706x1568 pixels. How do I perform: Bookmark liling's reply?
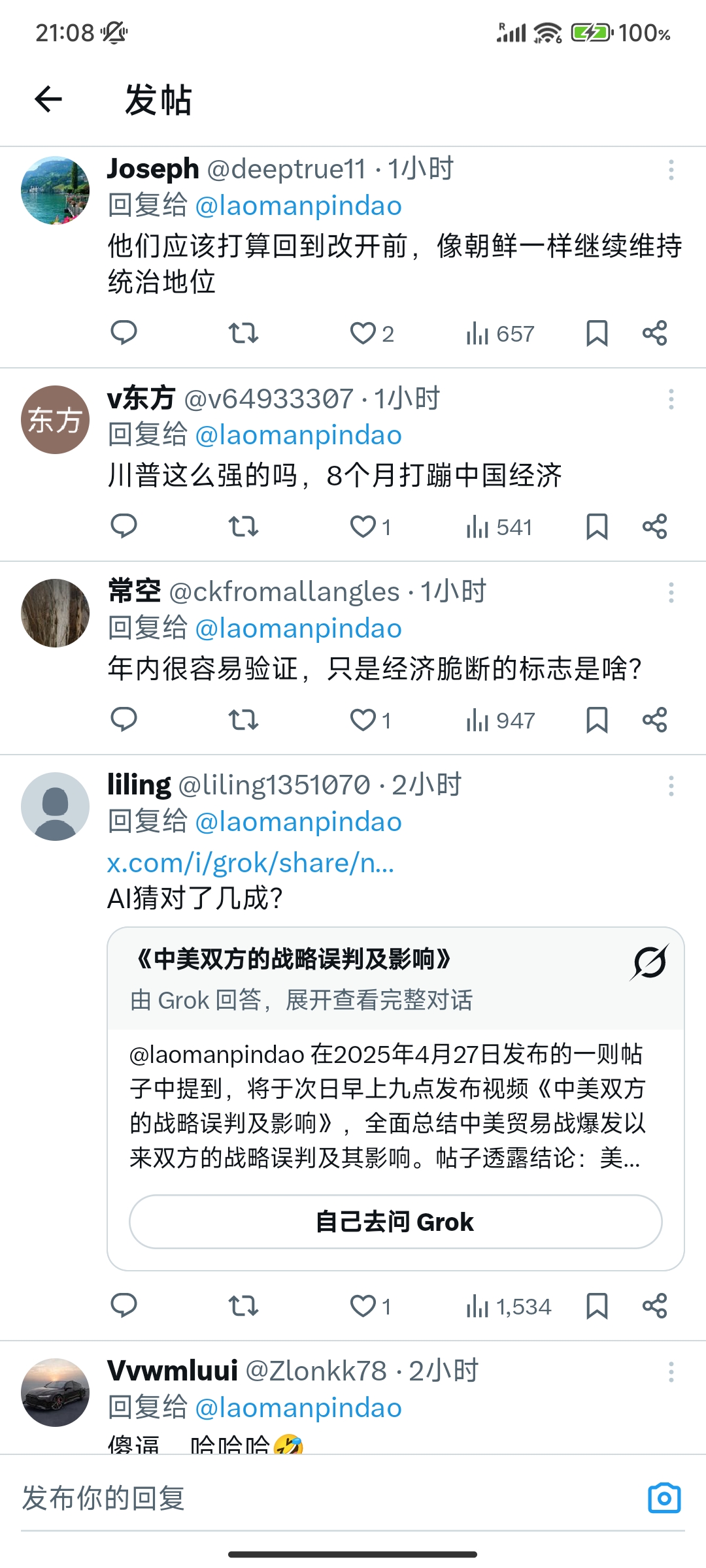pos(597,1306)
